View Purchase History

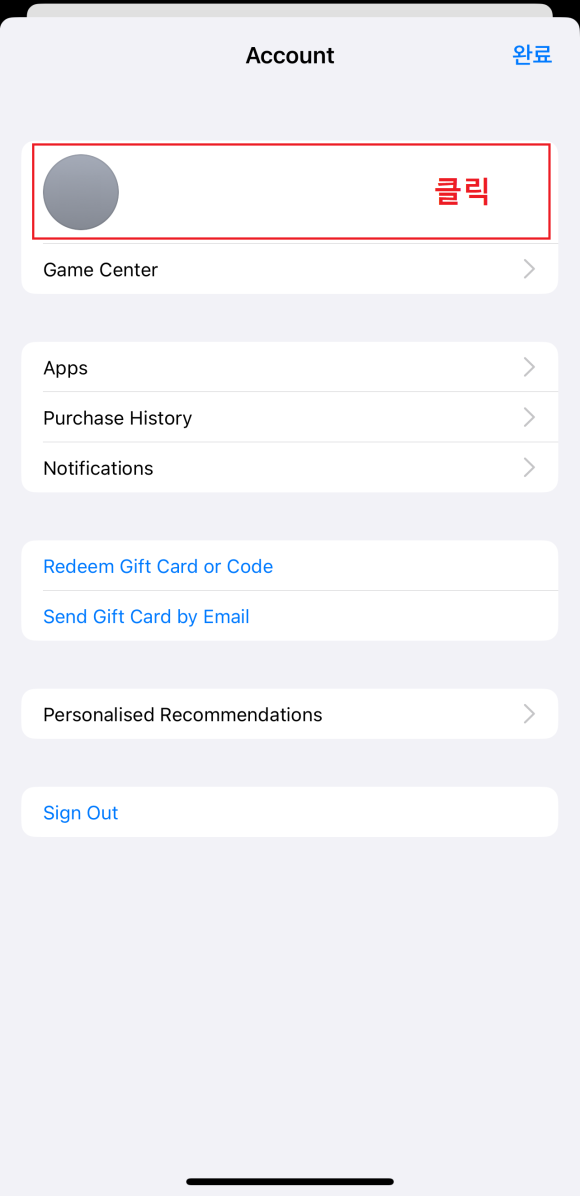point(290,418)
